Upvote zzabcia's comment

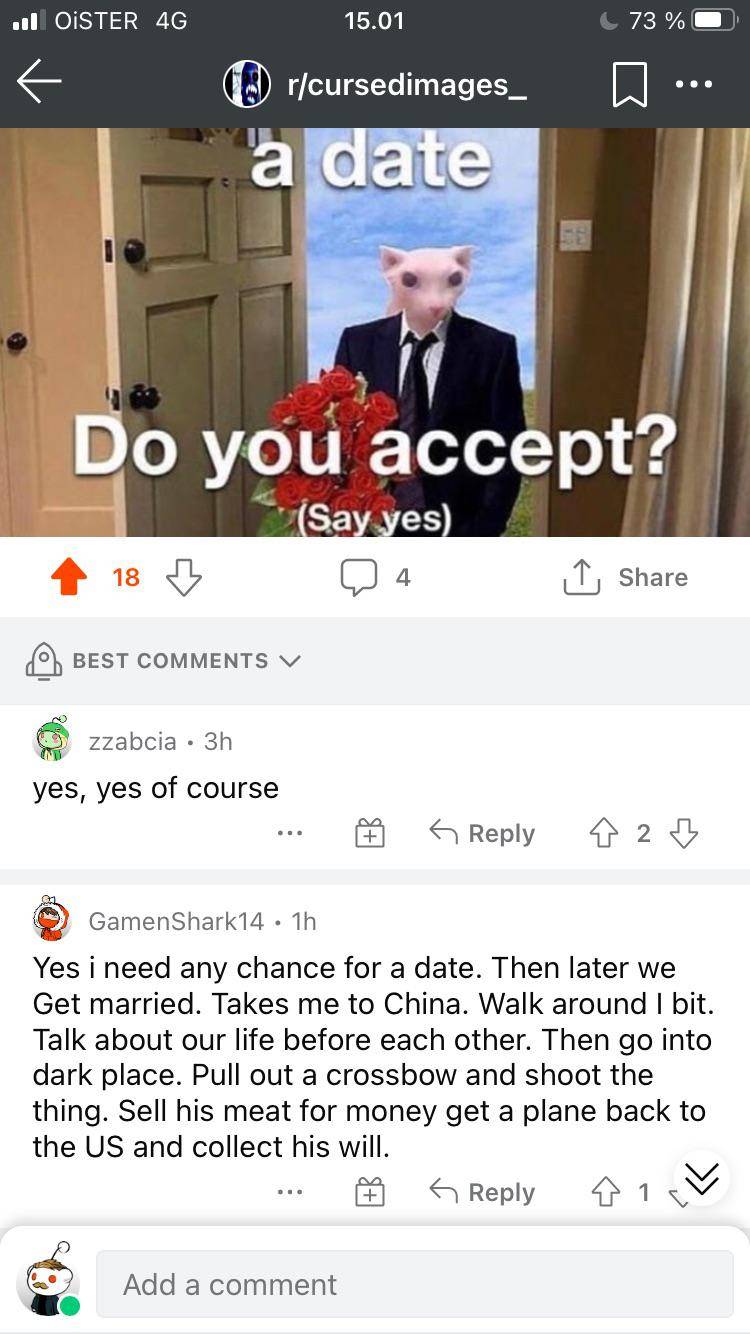(x=604, y=833)
